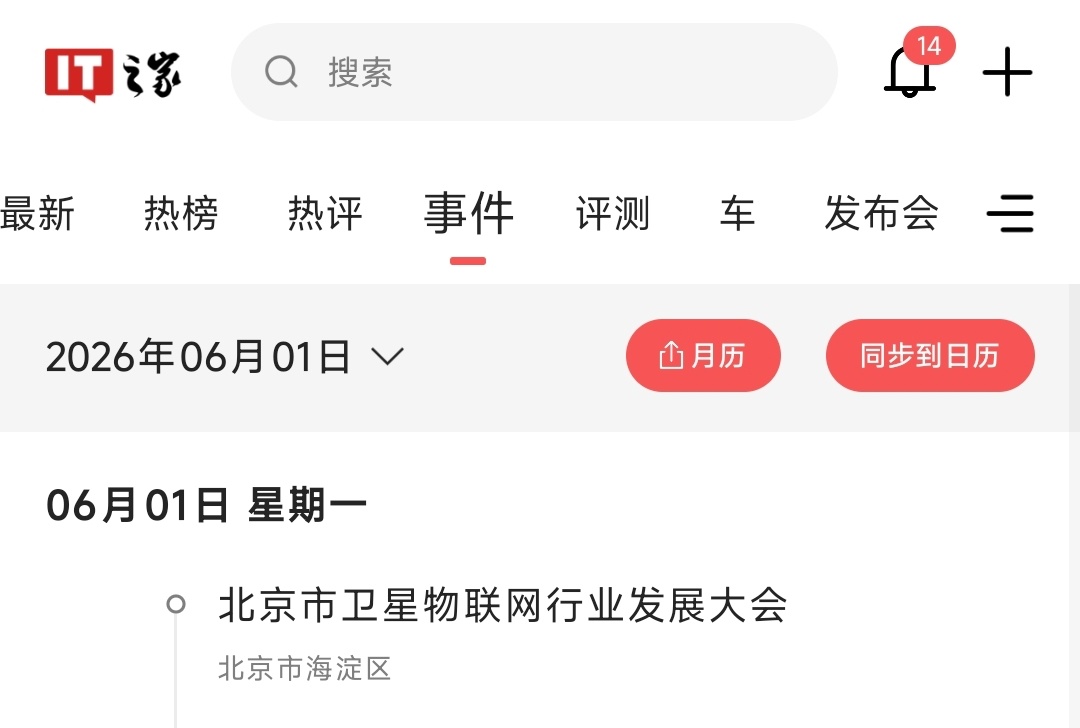Expand the 2026年06月01日 date picker
The image size is (1080, 728).
[x=225, y=357]
